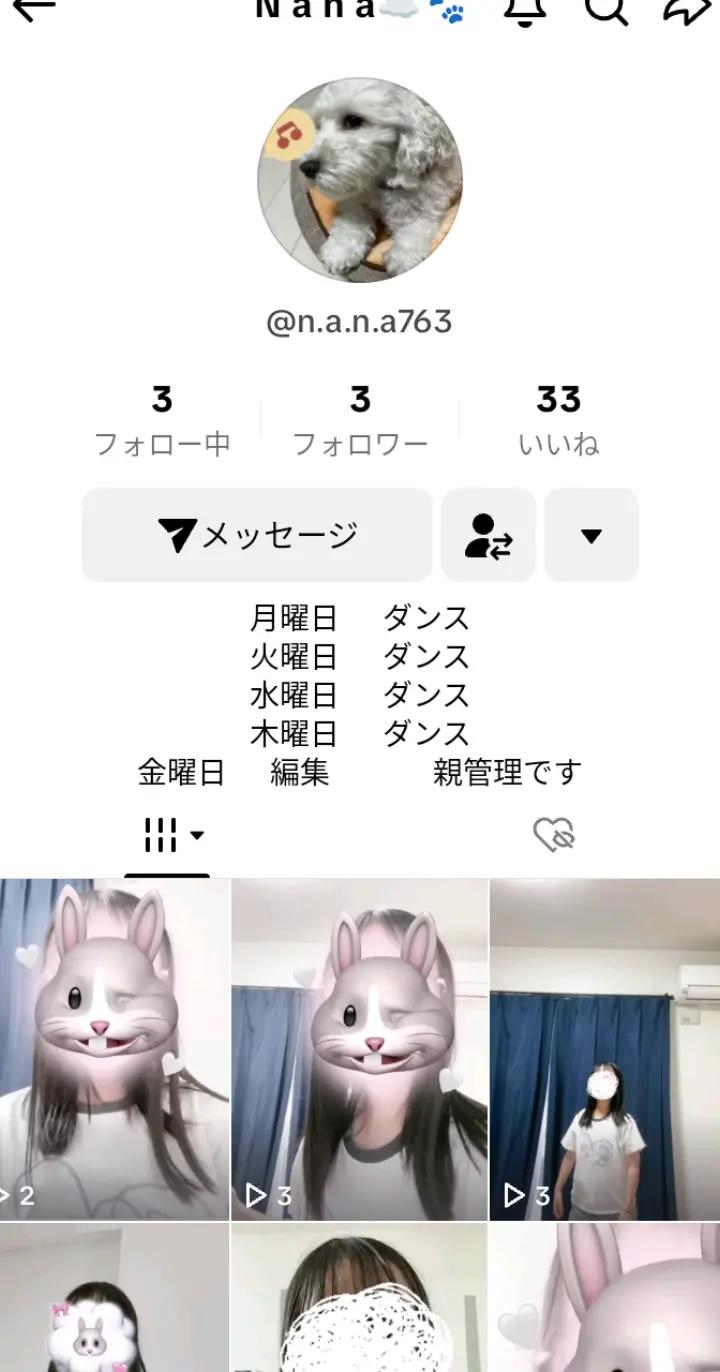Open the first bunny filter video

(114, 1048)
